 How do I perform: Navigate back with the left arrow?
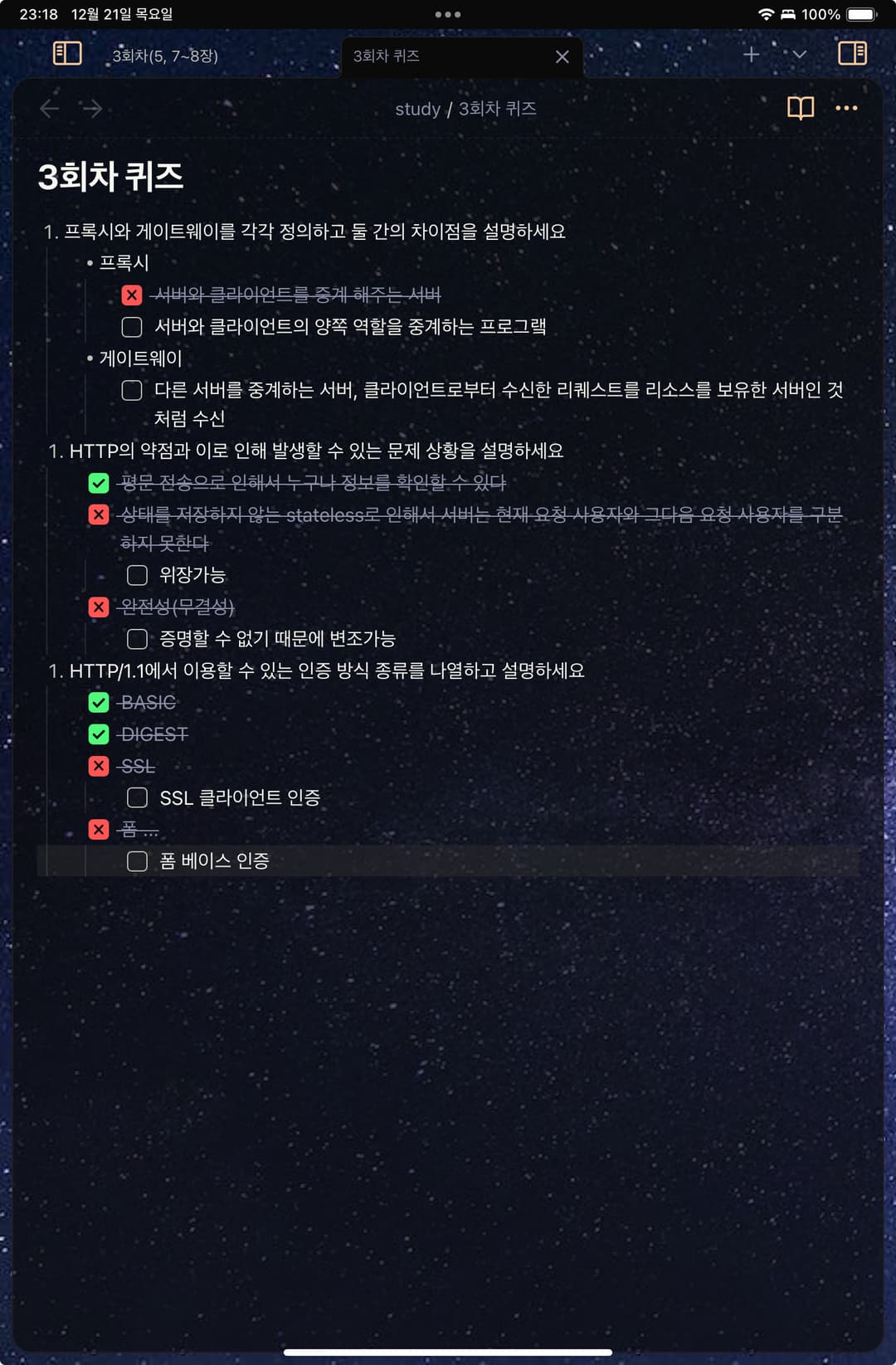click(x=50, y=109)
